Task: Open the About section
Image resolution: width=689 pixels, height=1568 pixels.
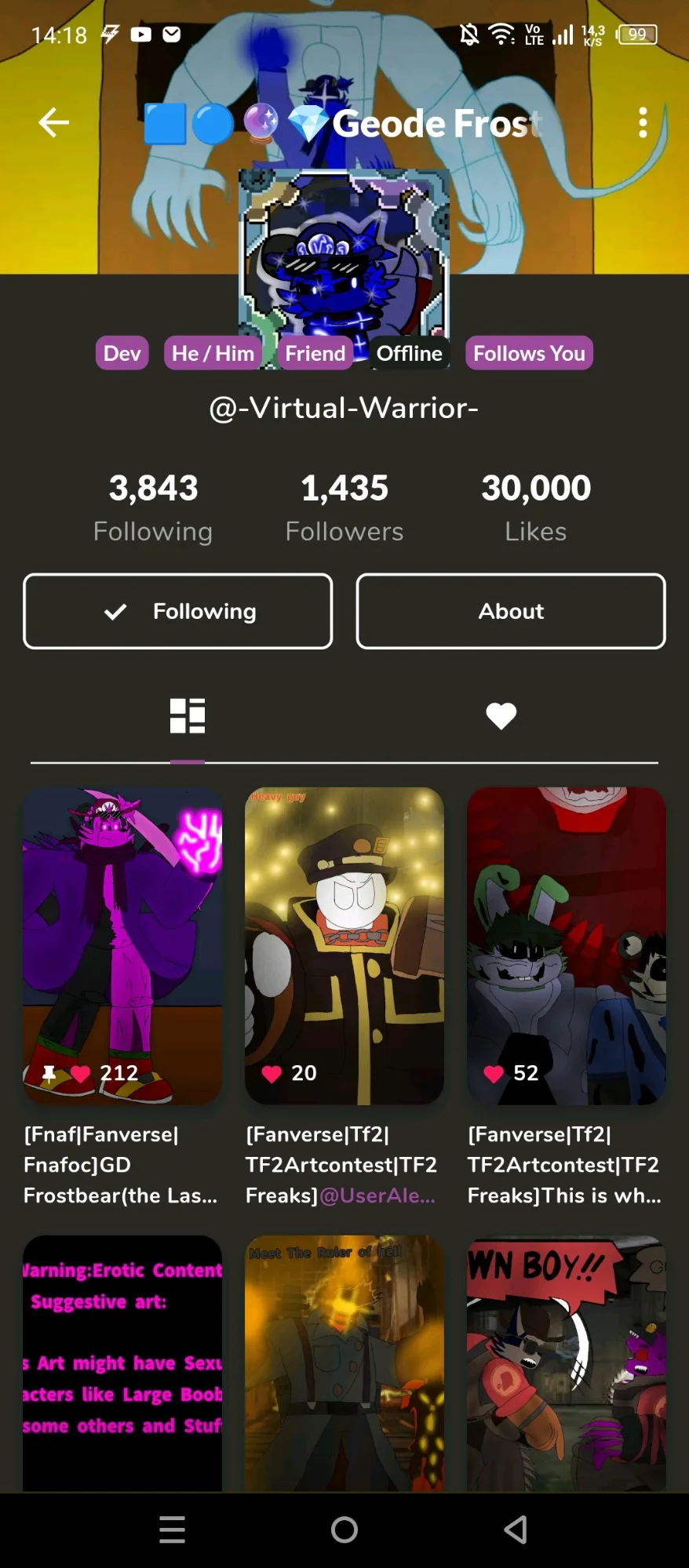Action: coord(510,611)
